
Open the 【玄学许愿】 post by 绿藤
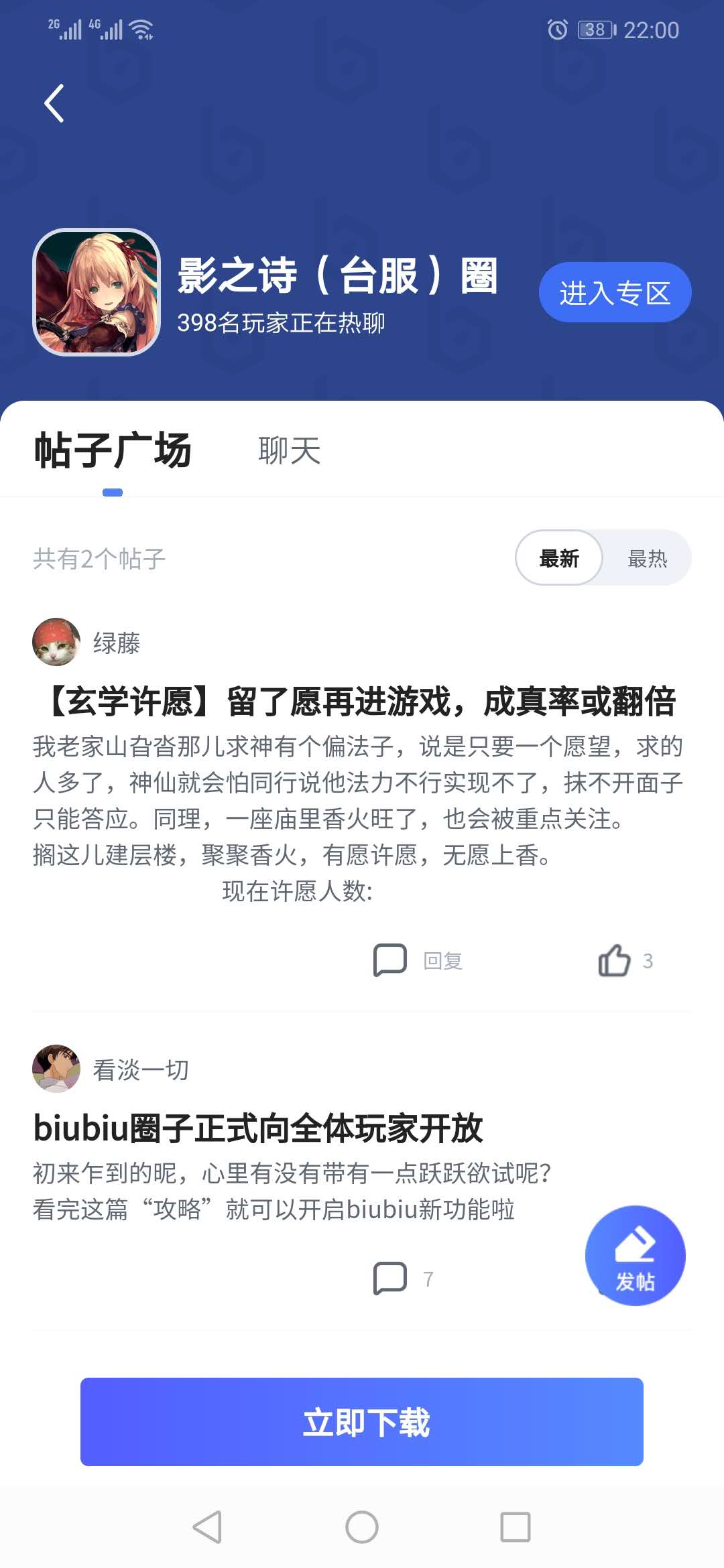(361, 702)
